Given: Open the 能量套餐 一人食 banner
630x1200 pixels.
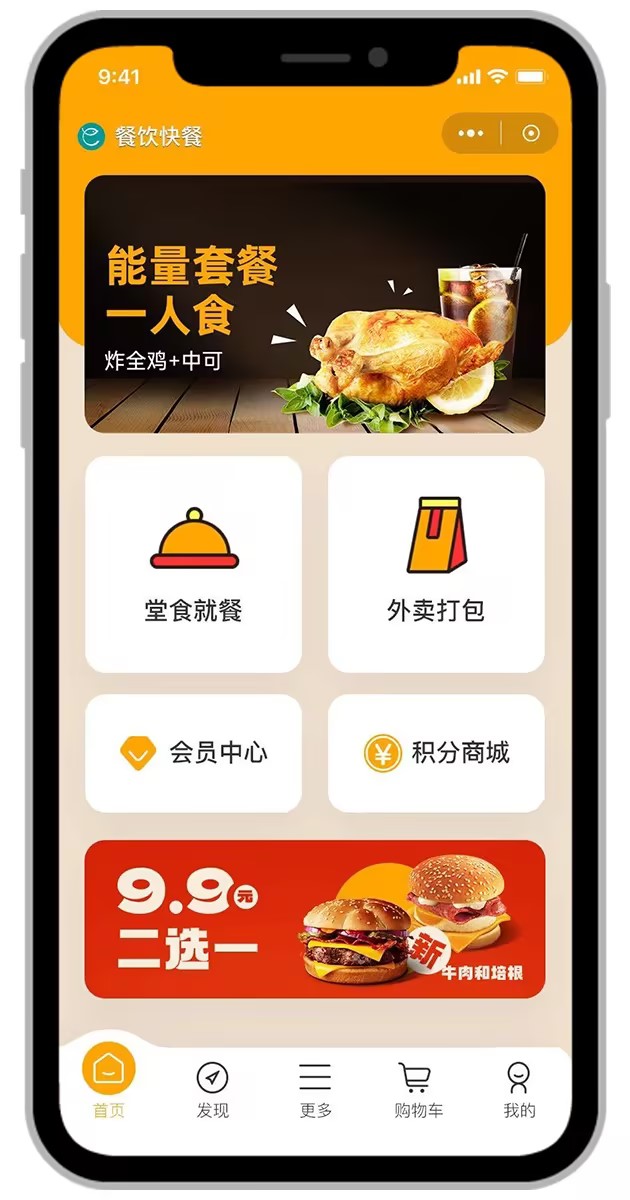Looking at the screenshot, I should point(315,304).
